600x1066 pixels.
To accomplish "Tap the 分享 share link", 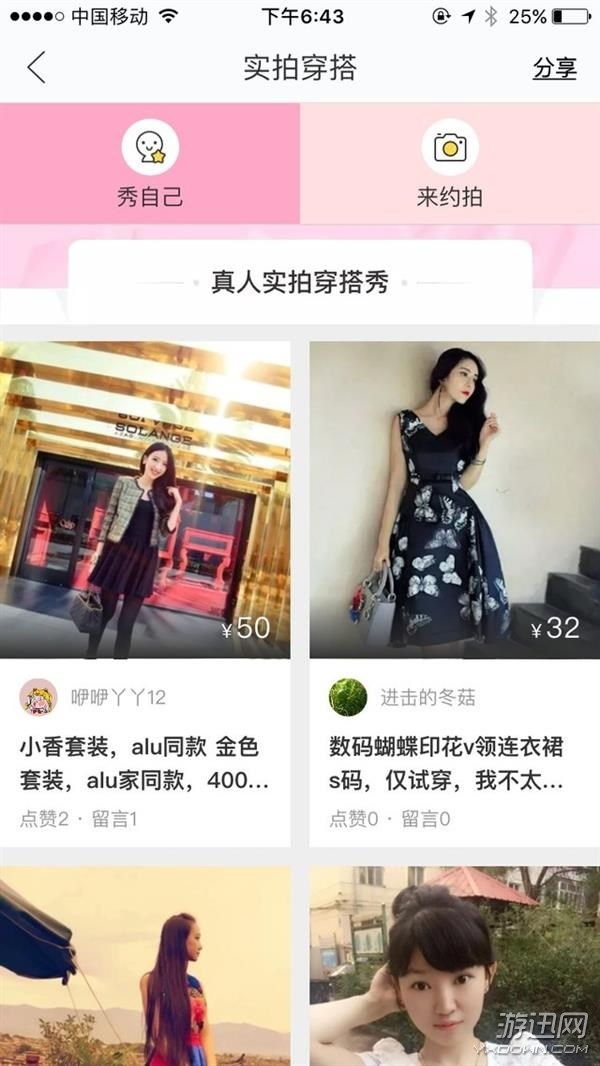I will pyautogui.click(x=554, y=68).
